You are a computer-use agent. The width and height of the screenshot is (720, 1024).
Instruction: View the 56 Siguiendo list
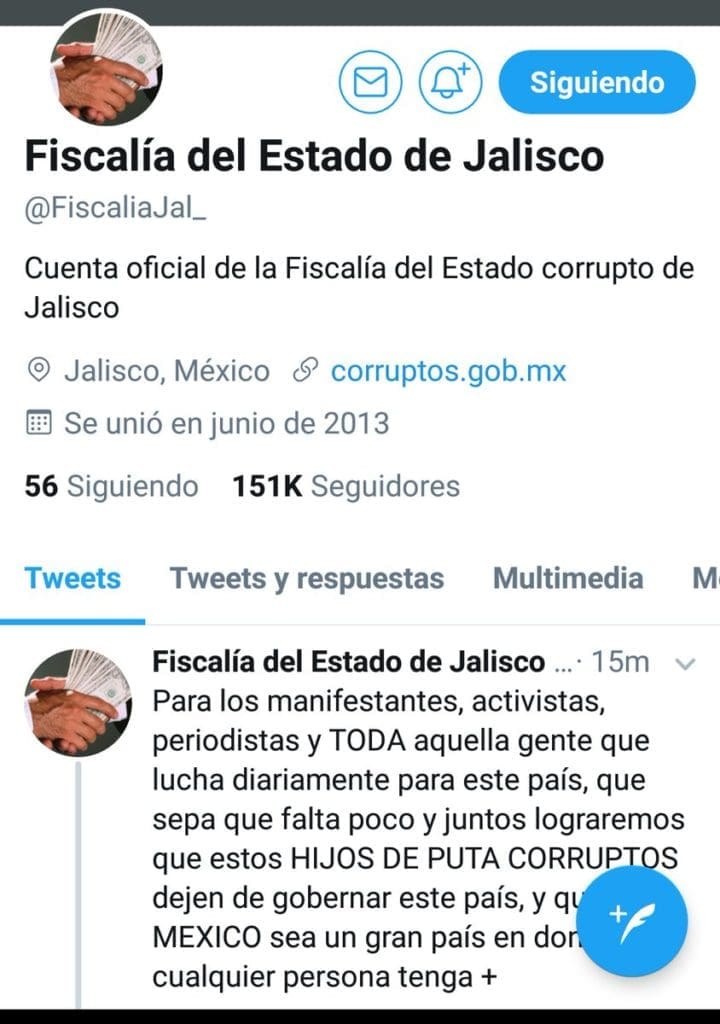(x=111, y=487)
